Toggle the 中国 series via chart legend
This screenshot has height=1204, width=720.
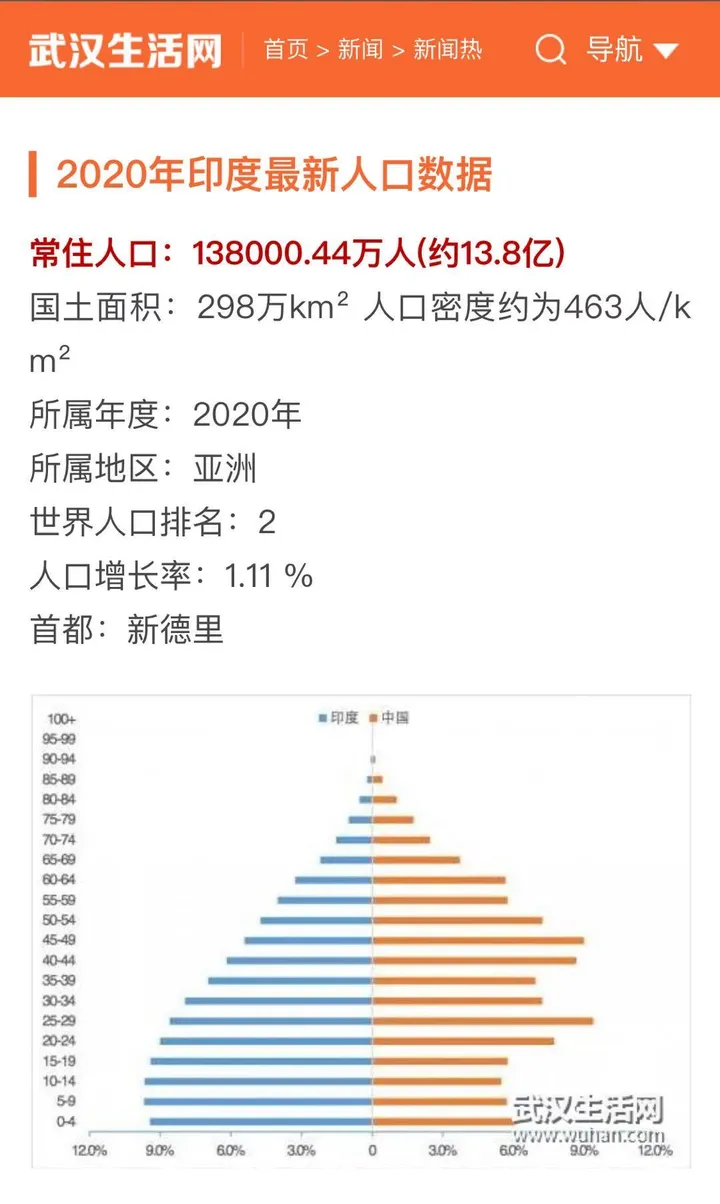click(x=390, y=718)
